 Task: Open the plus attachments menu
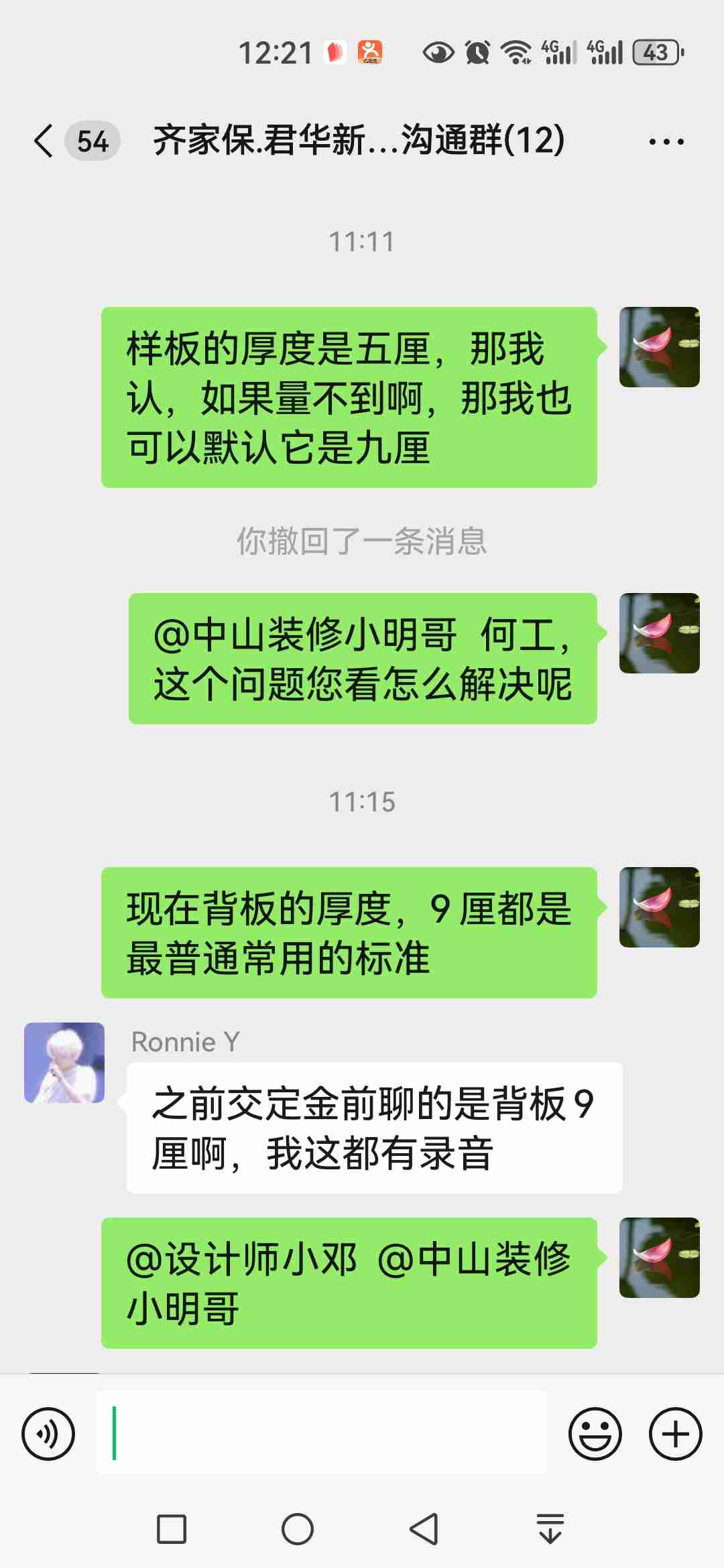point(675,1434)
